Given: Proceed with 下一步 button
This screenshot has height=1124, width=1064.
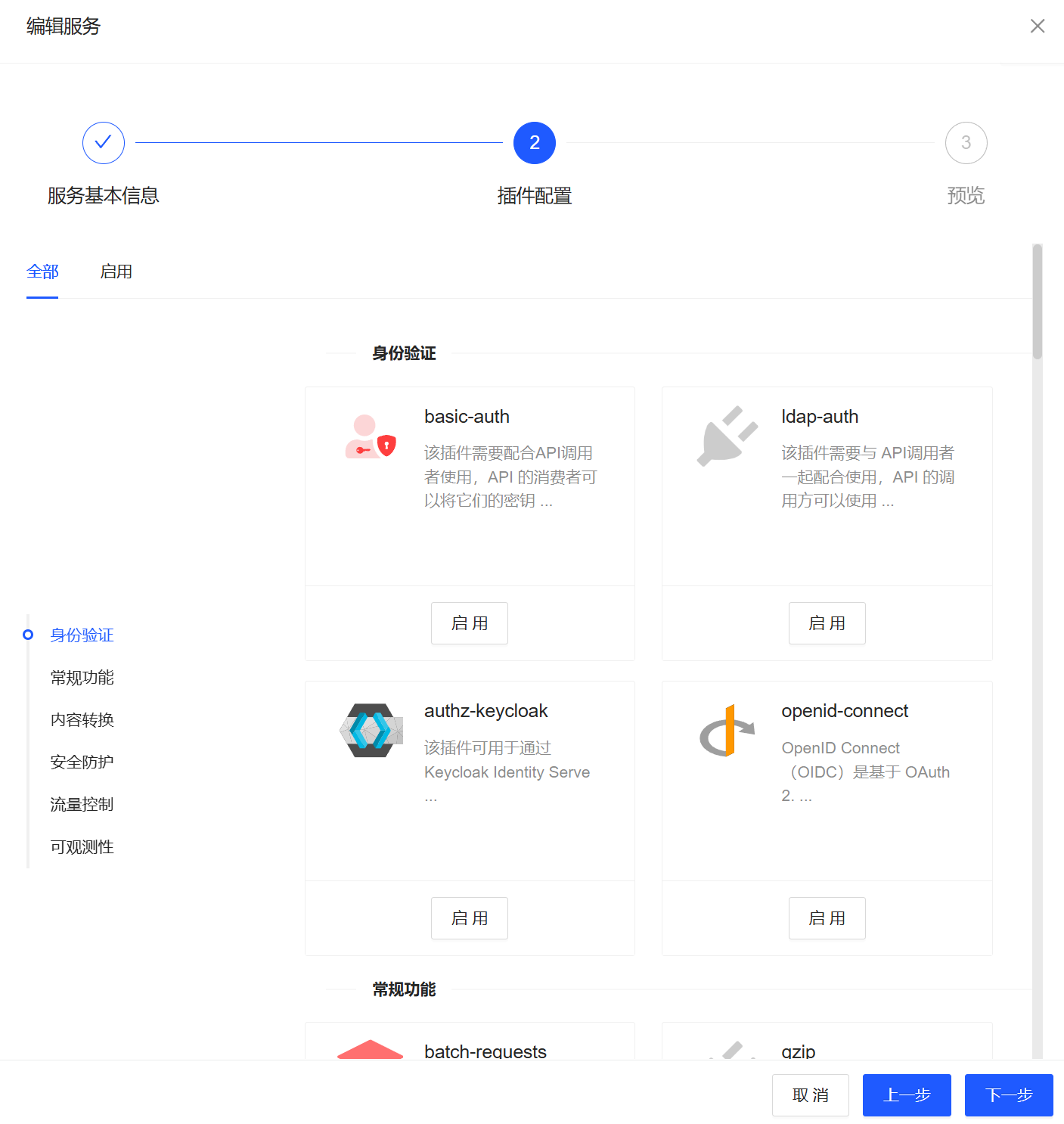Looking at the screenshot, I should 1008,1095.
